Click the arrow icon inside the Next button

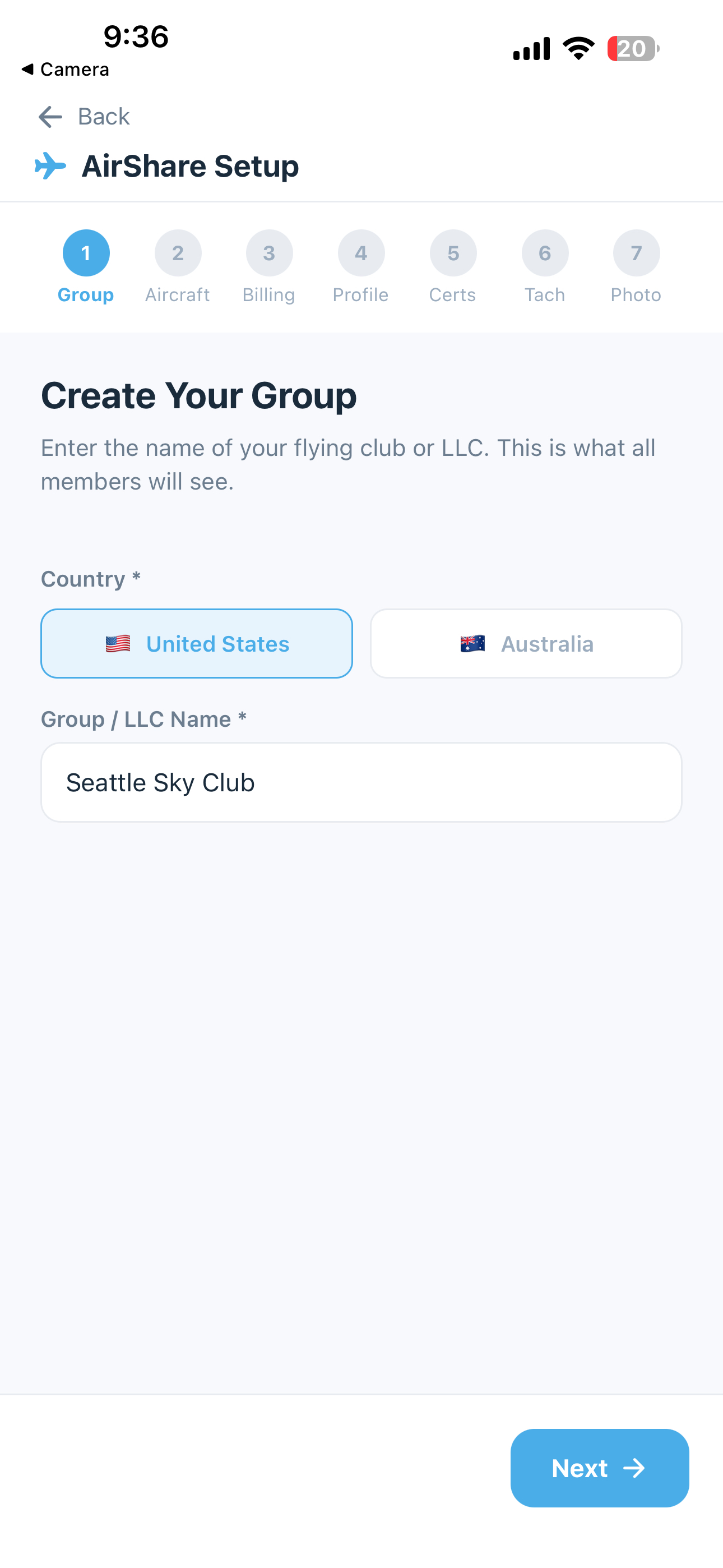point(636,1468)
